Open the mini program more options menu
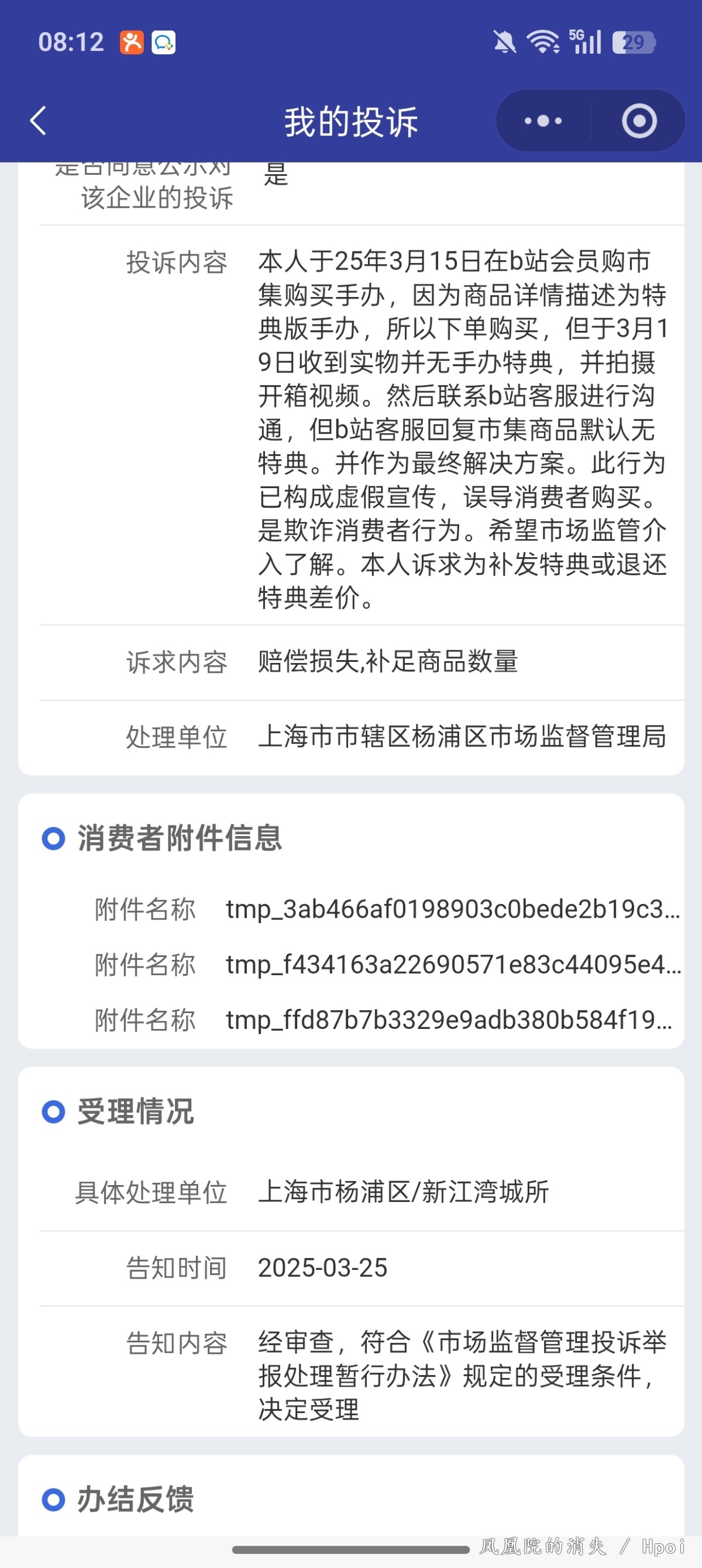Image resolution: width=702 pixels, height=1568 pixels. [x=543, y=121]
